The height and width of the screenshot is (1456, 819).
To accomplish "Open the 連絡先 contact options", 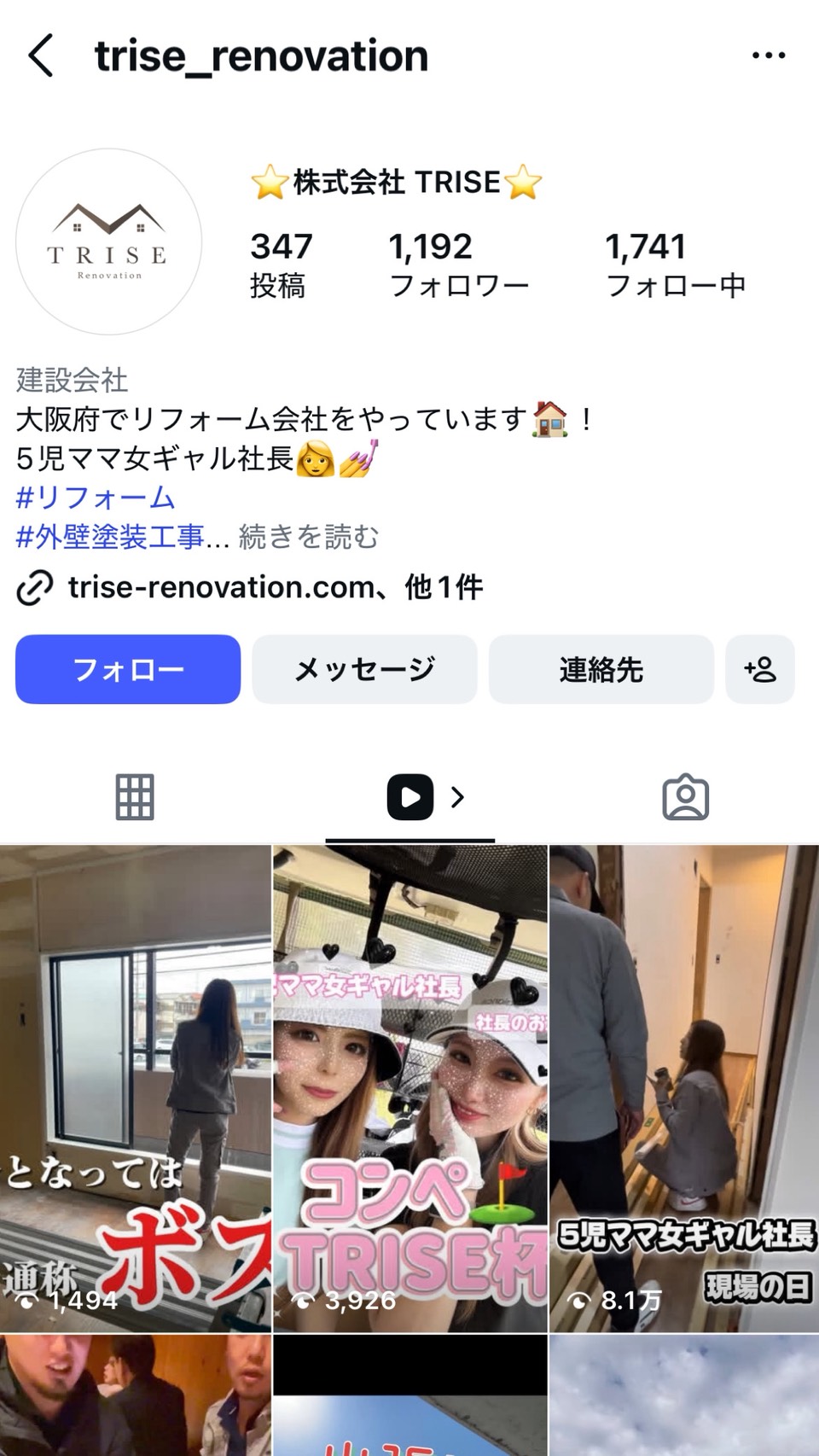I will (x=601, y=669).
